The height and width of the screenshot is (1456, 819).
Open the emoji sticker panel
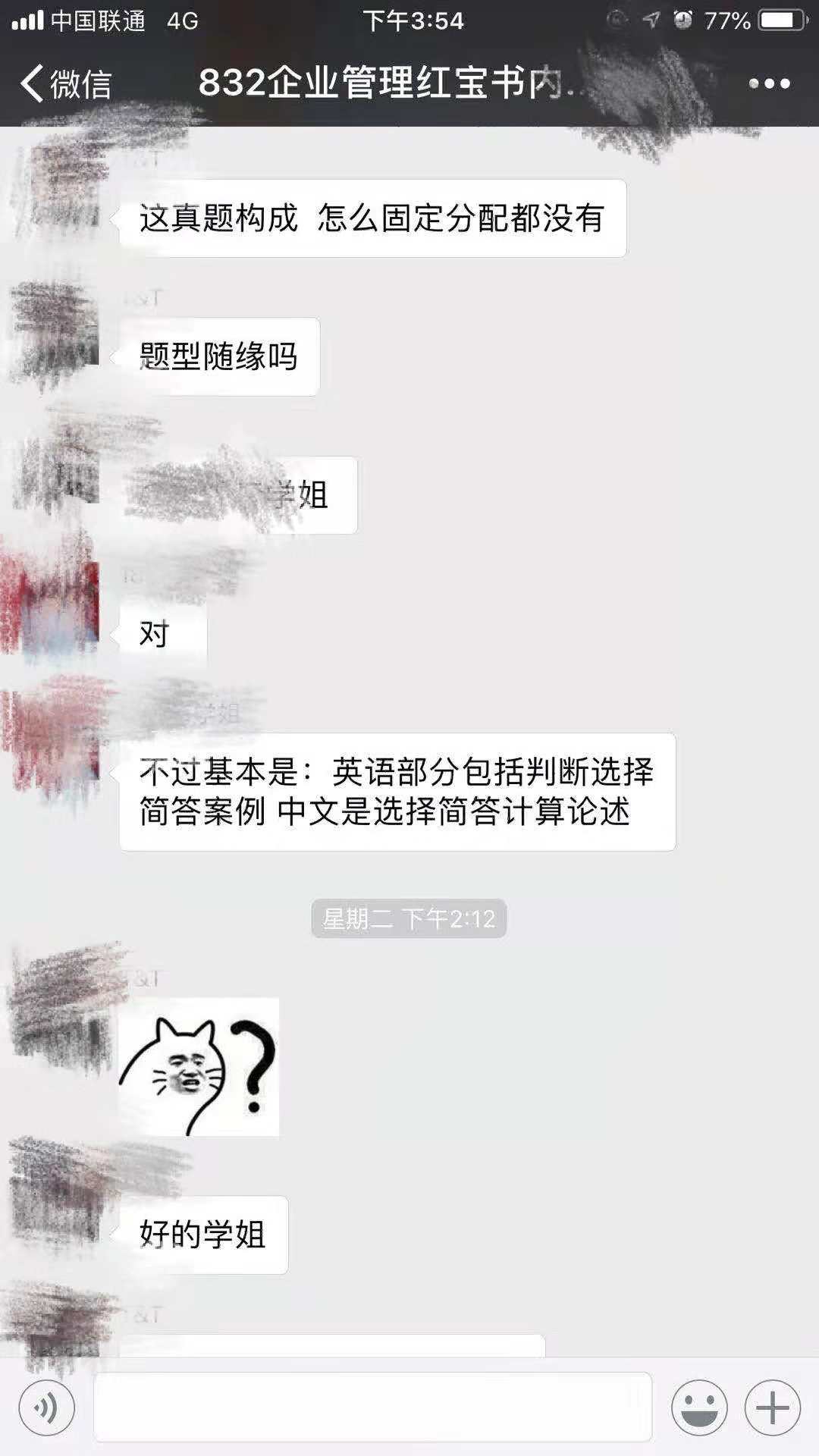coord(699,1408)
